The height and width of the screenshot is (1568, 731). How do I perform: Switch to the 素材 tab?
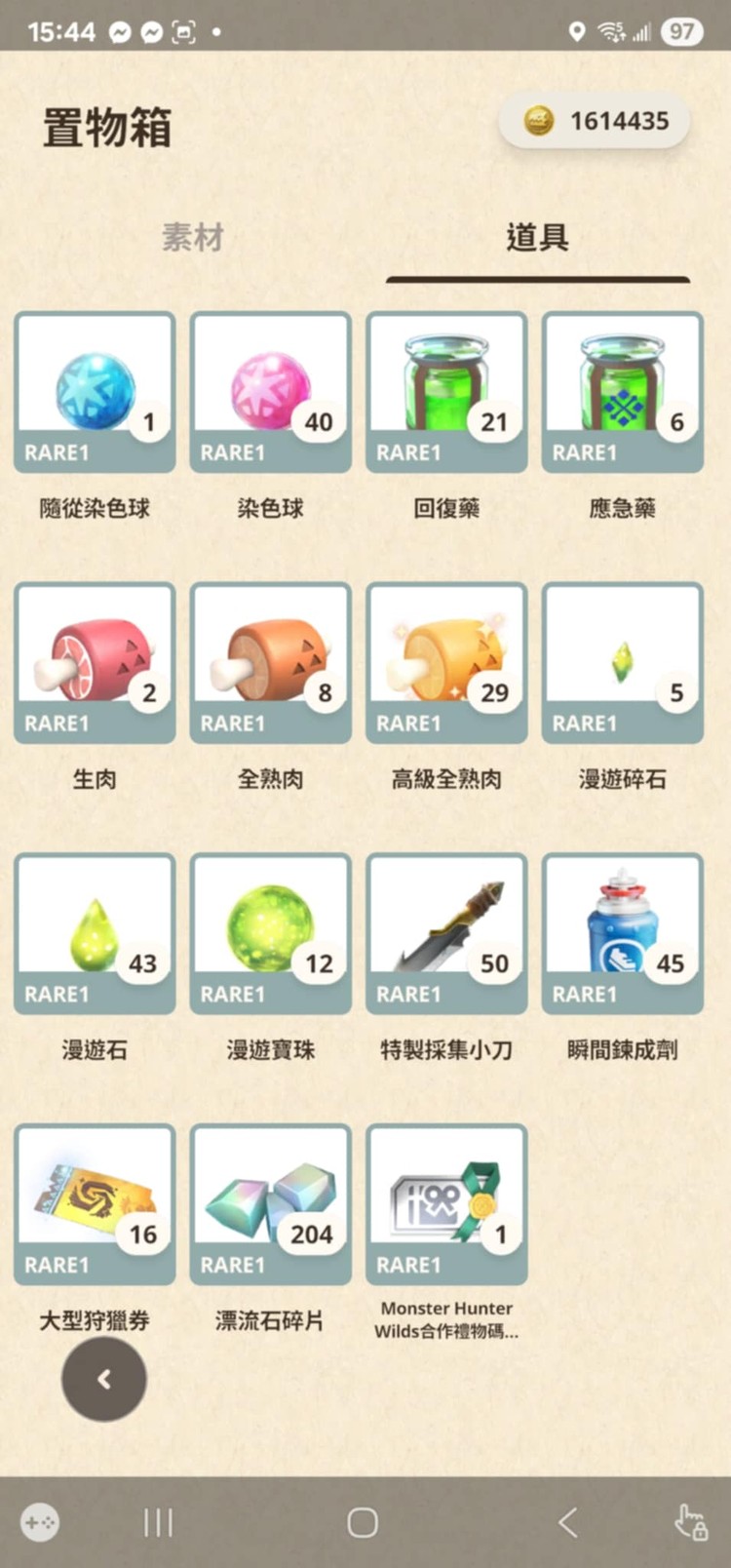[x=193, y=237]
